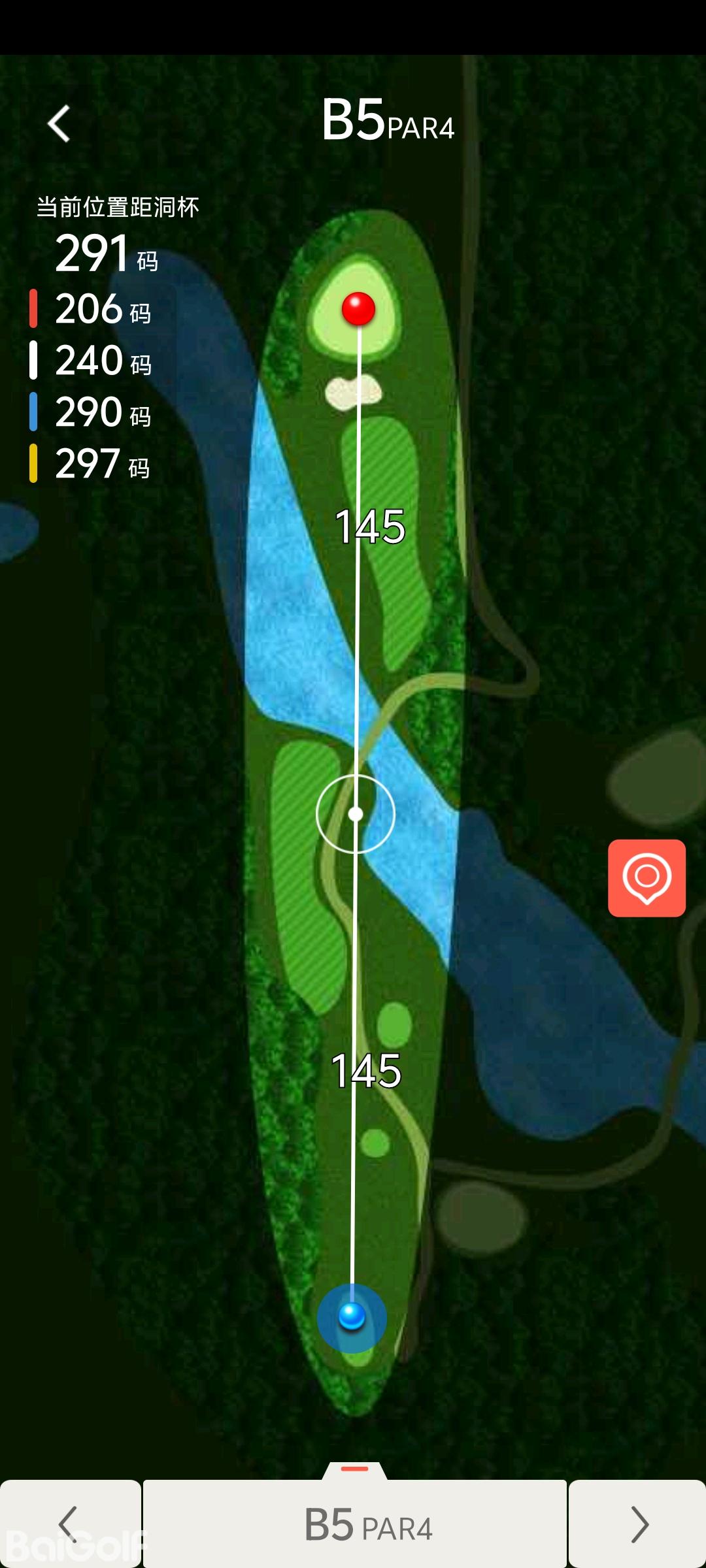Expand the bottom panel handle
Image resolution: width=706 pixels, height=1568 pixels.
(355, 1469)
